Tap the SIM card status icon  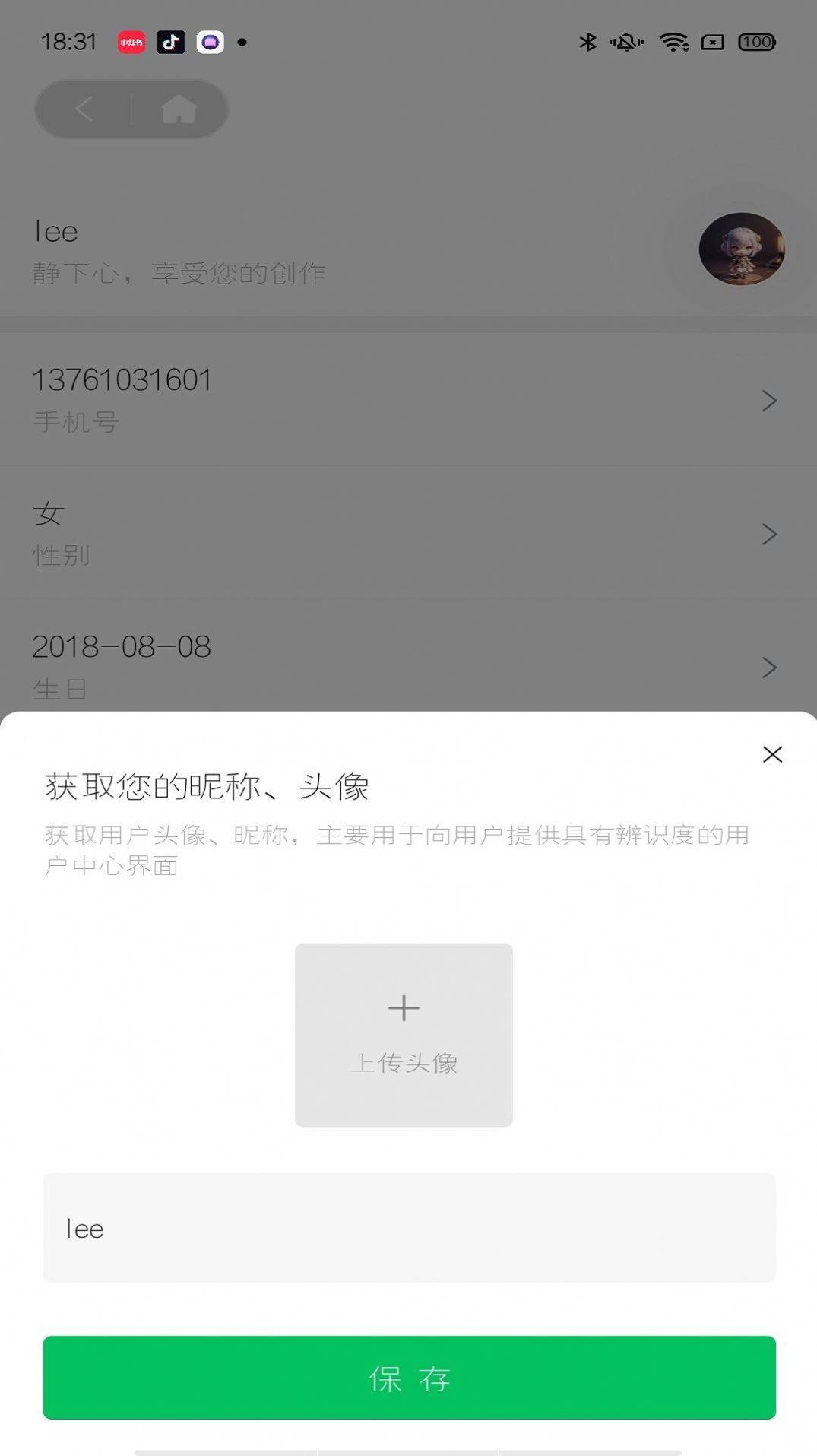[x=713, y=44]
